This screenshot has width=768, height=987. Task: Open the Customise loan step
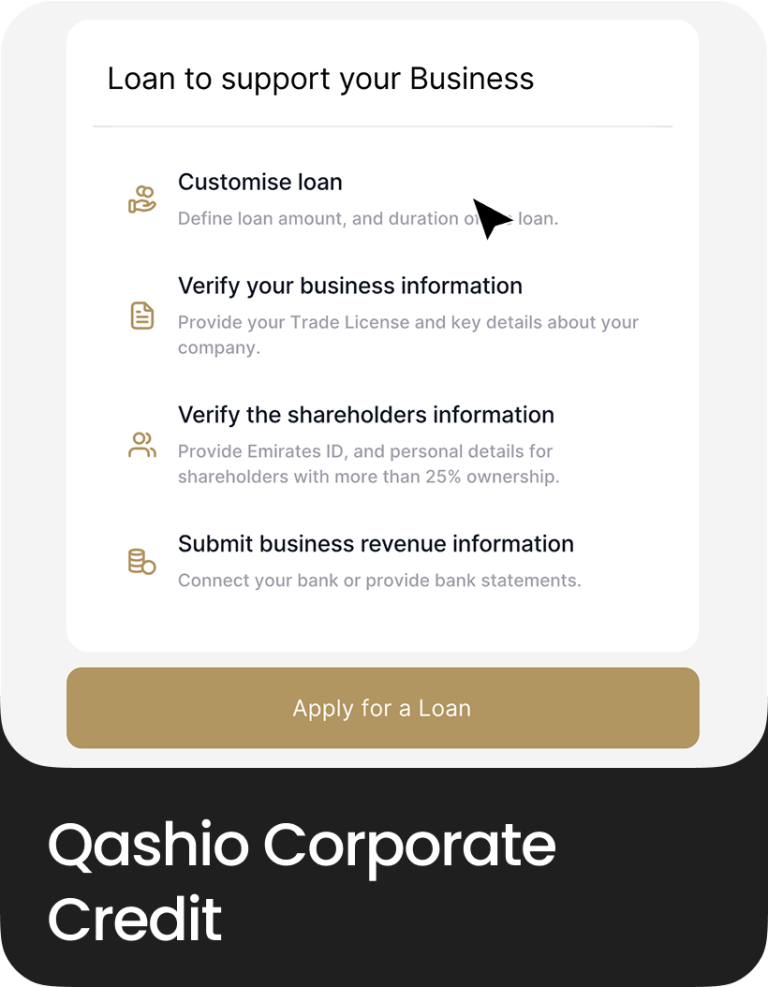(x=260, y=182)
